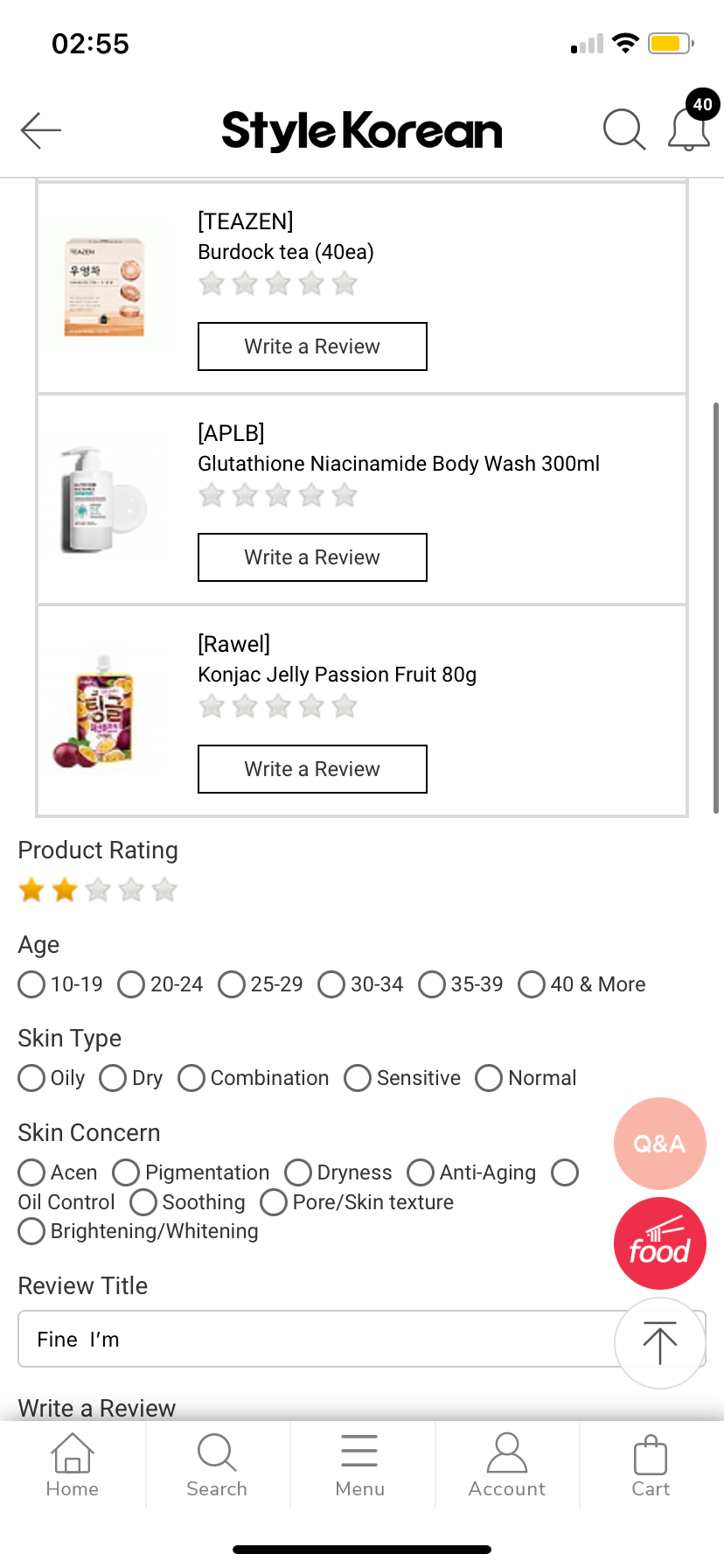Jump back to top of page
Viewport: 724px width, 1568px height.
pos(659,1342)
